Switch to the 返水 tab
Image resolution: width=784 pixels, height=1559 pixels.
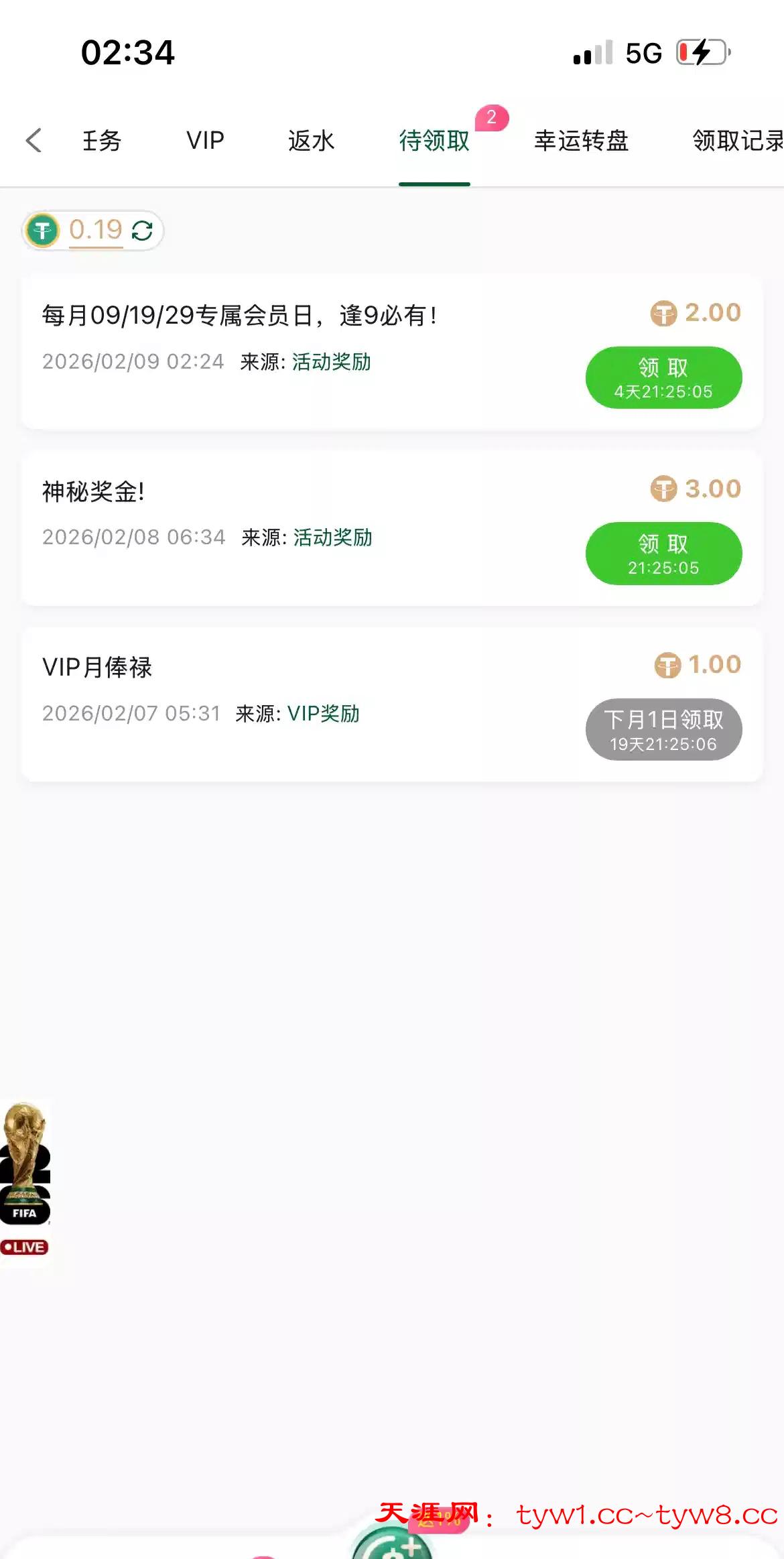(311, 141)
